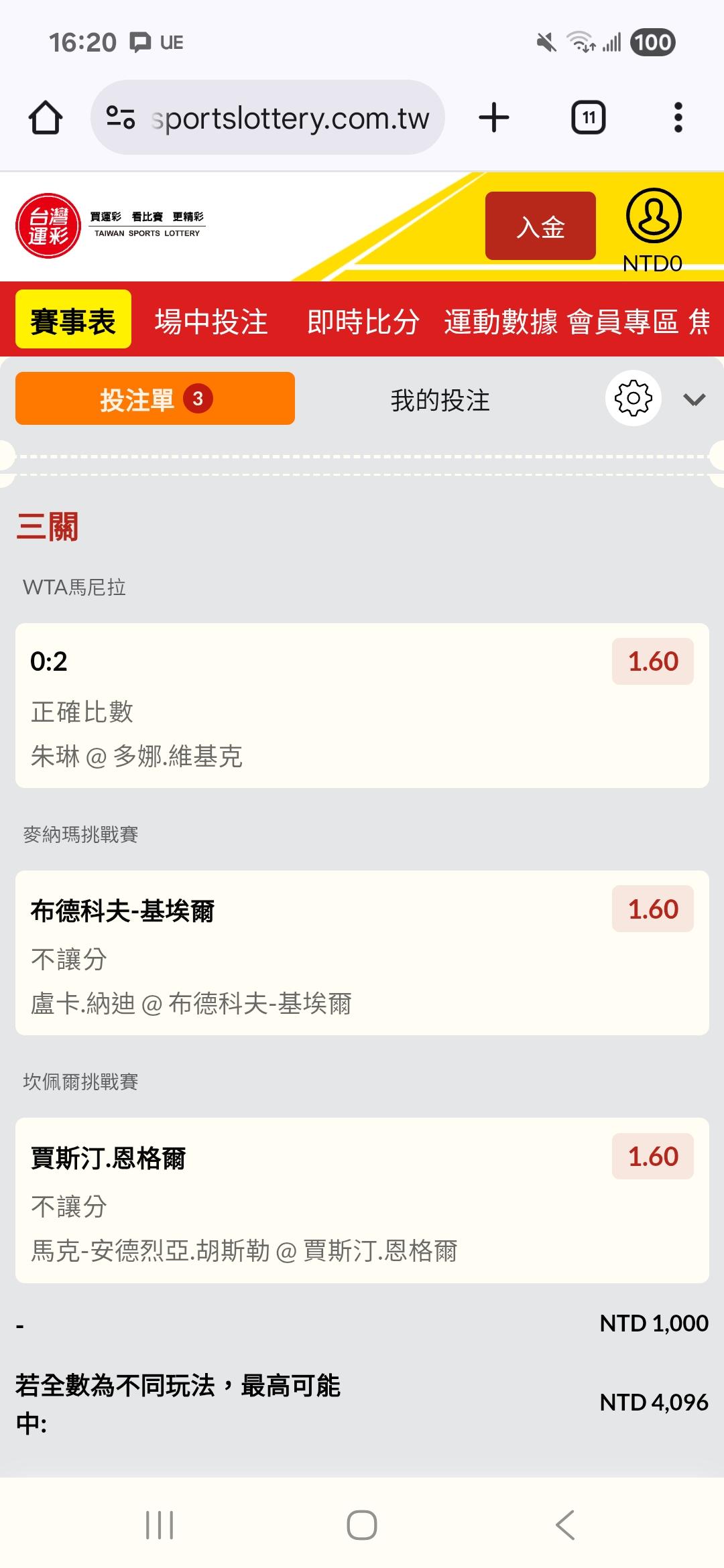Open the 即時比分 live scores tab
The image size is (724, 1568).
(363, 322)
